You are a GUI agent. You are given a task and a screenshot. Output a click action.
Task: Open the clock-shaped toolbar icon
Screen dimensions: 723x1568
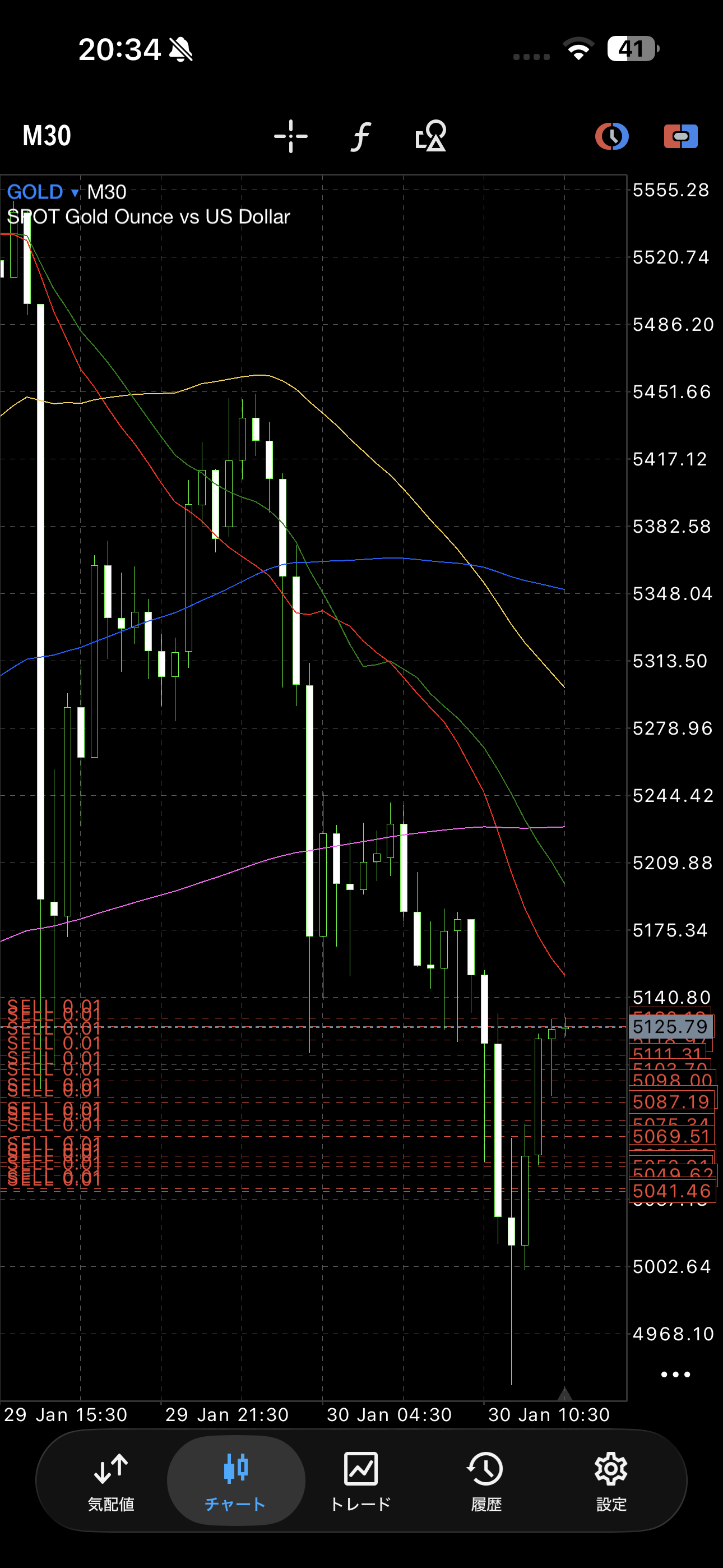(x=611, y=136)
